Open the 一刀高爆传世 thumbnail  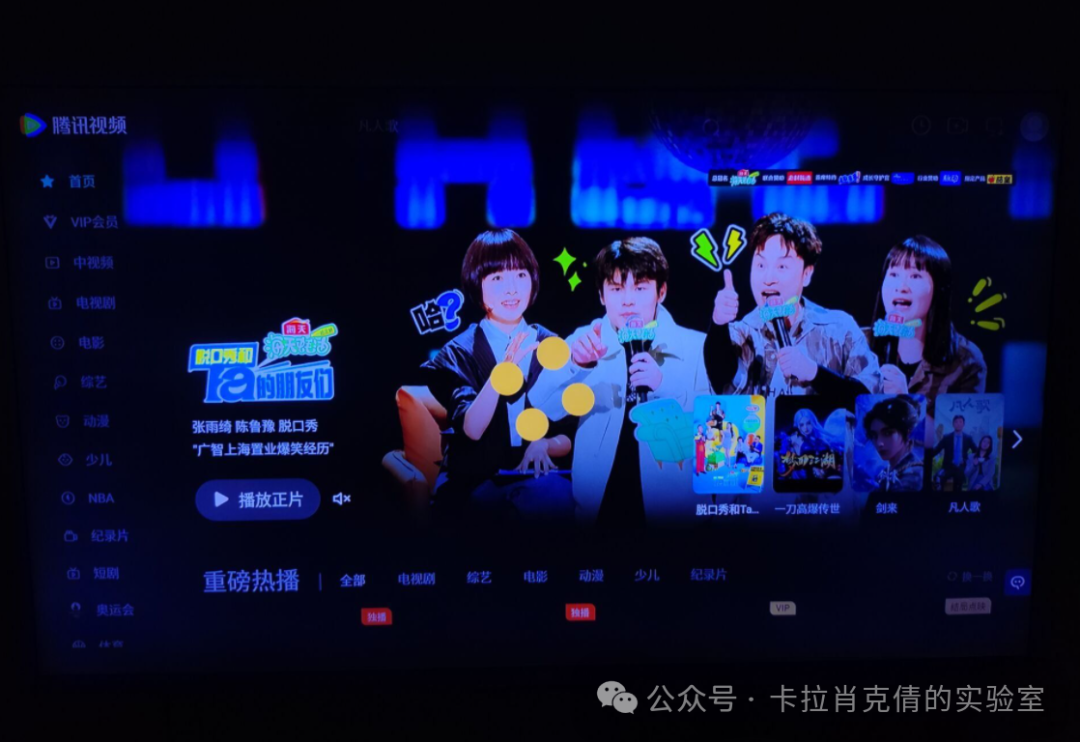pyautogui.click(x=808, y=445)
